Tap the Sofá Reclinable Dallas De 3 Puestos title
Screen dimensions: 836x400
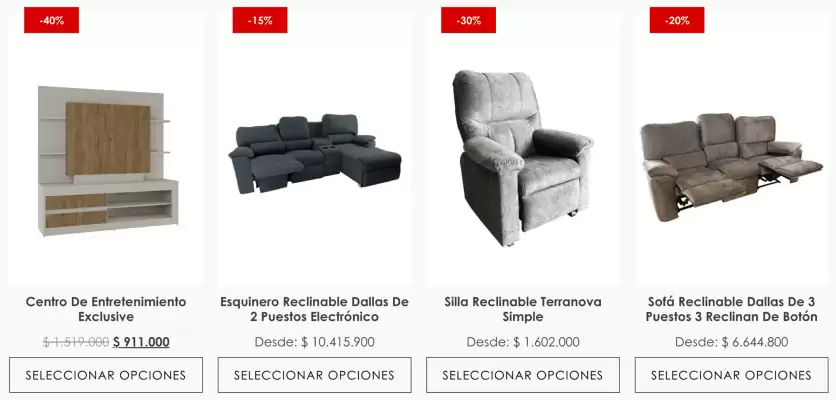732,308
